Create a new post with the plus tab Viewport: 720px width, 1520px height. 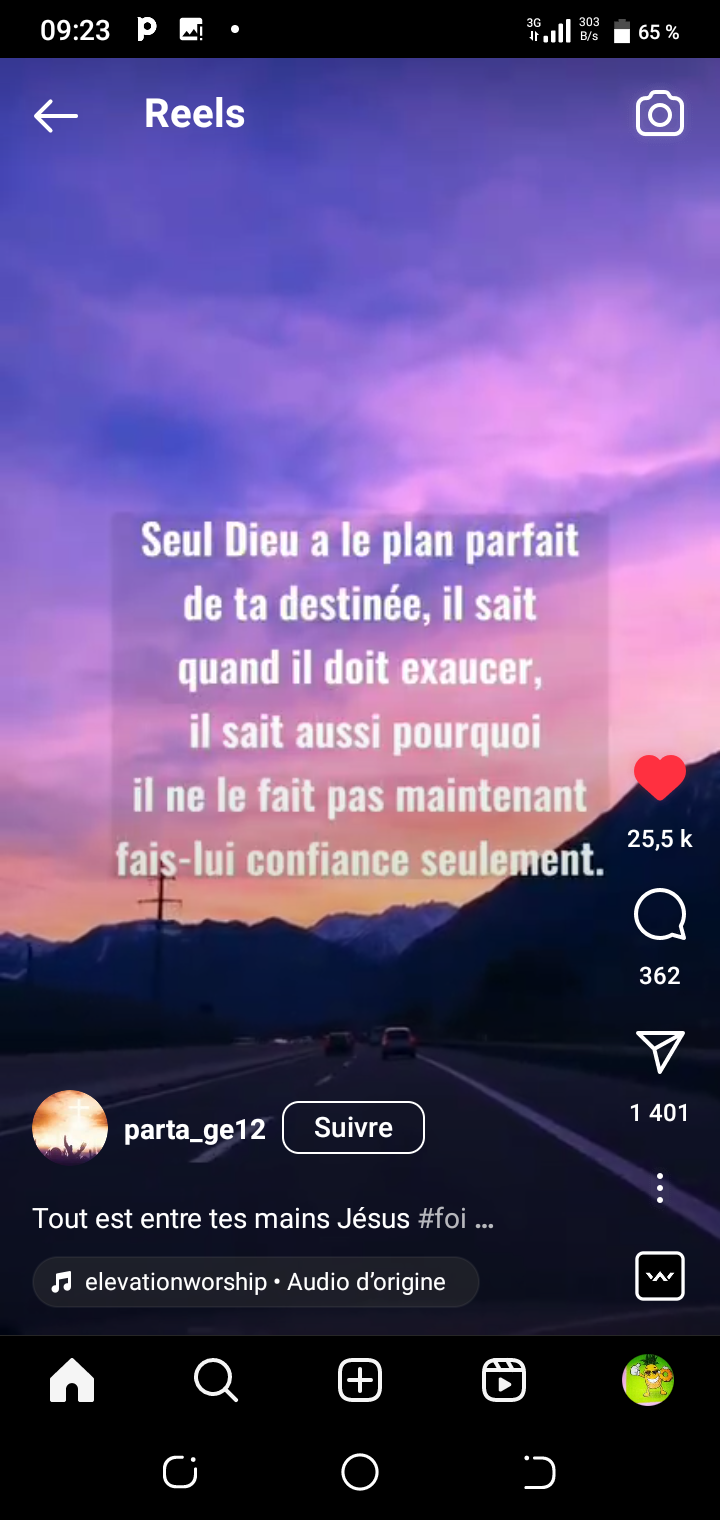coord(360,1381)
